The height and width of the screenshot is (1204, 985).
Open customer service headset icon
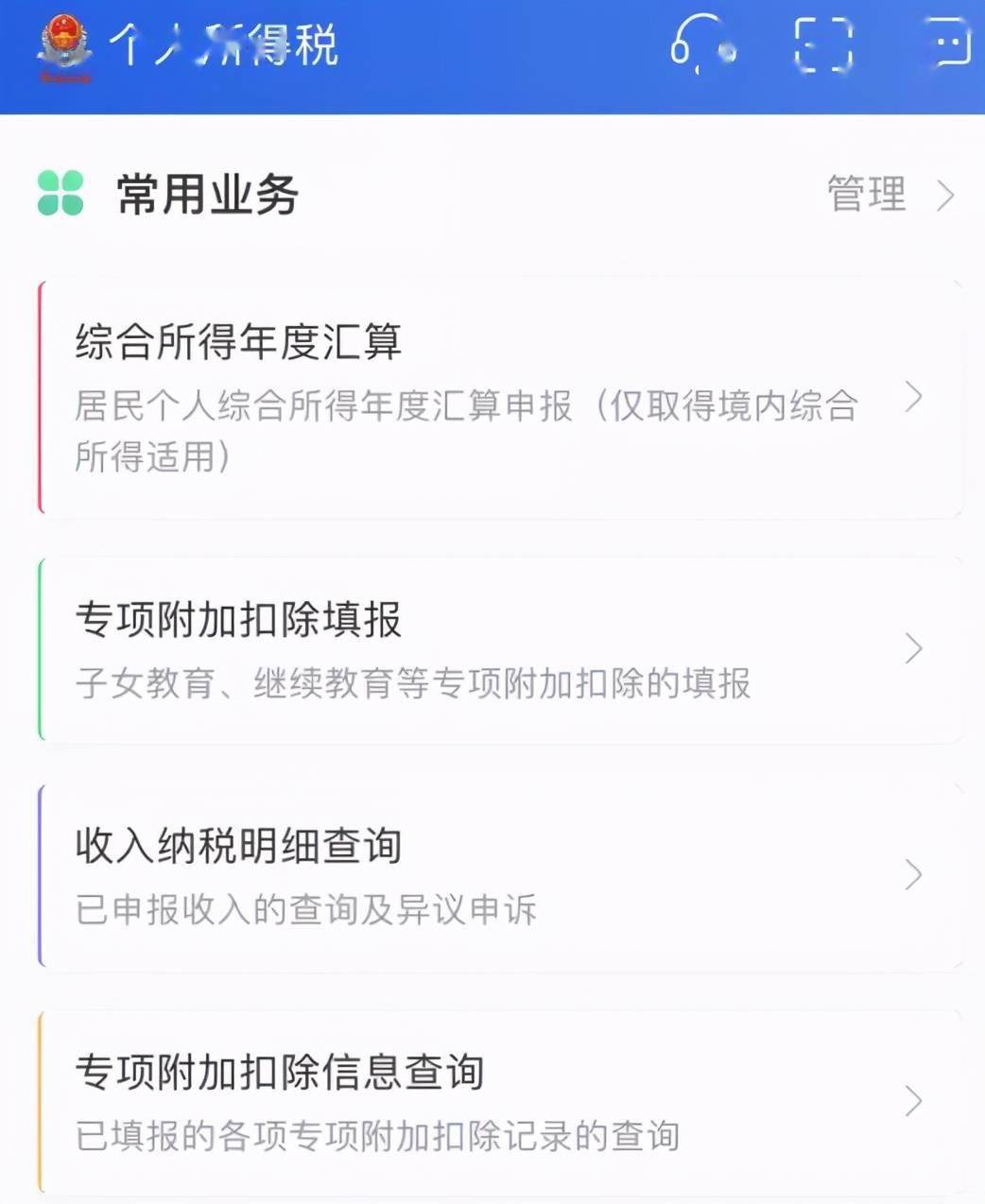700,45
